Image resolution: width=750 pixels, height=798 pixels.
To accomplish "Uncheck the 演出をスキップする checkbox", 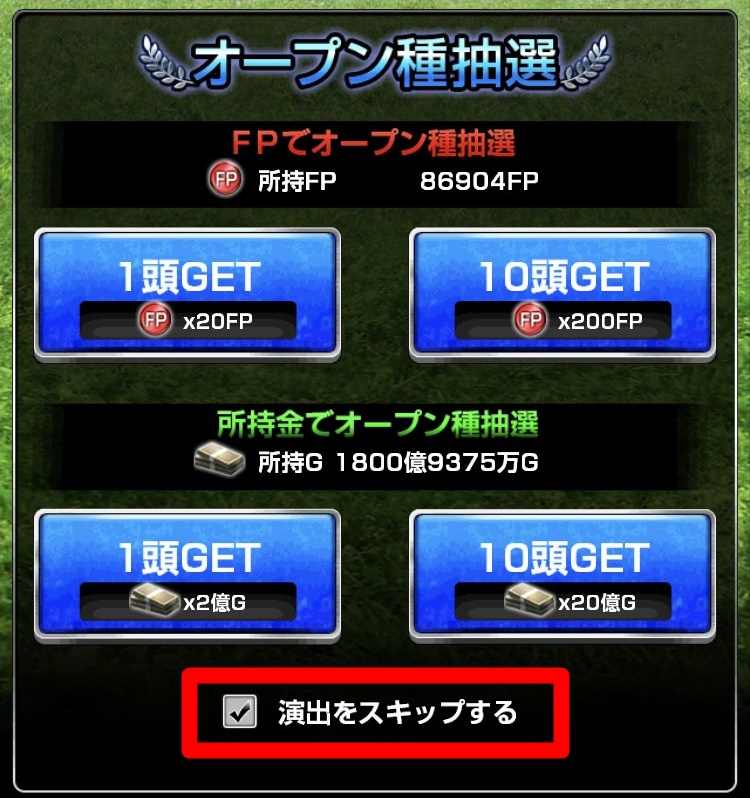I will coord(239,712).
